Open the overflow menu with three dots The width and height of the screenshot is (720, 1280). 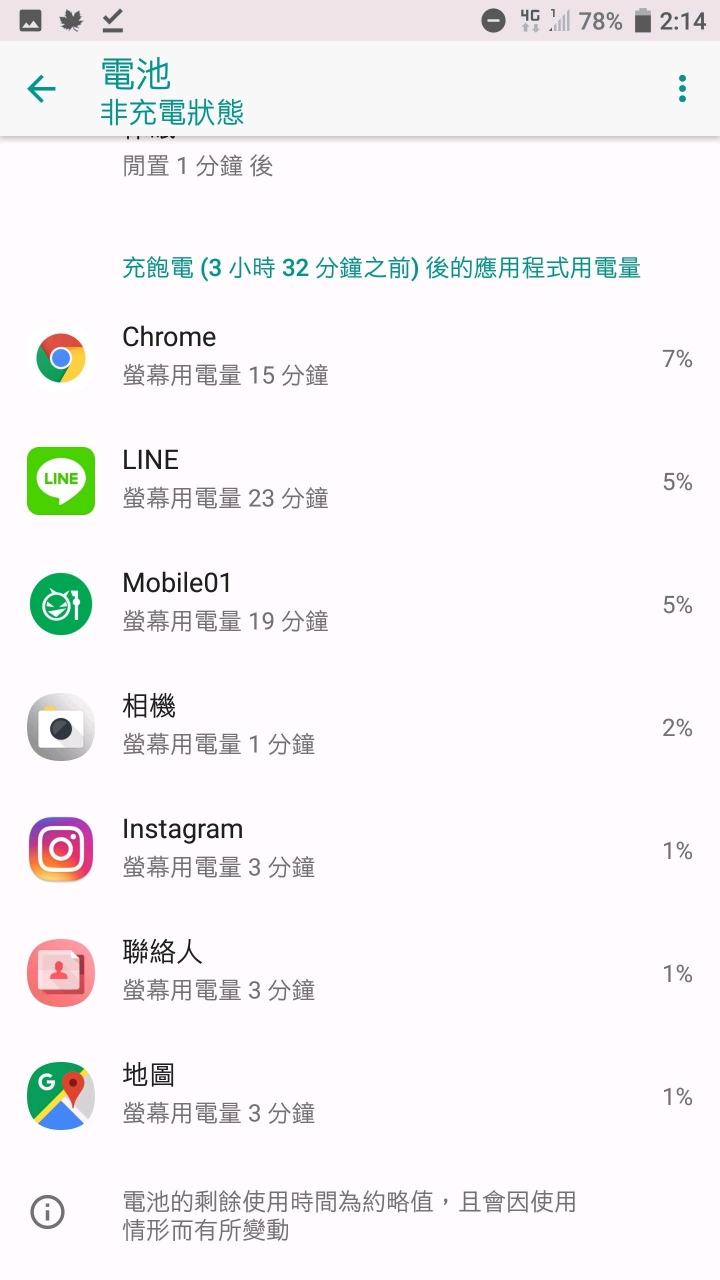tap(681, 88)
